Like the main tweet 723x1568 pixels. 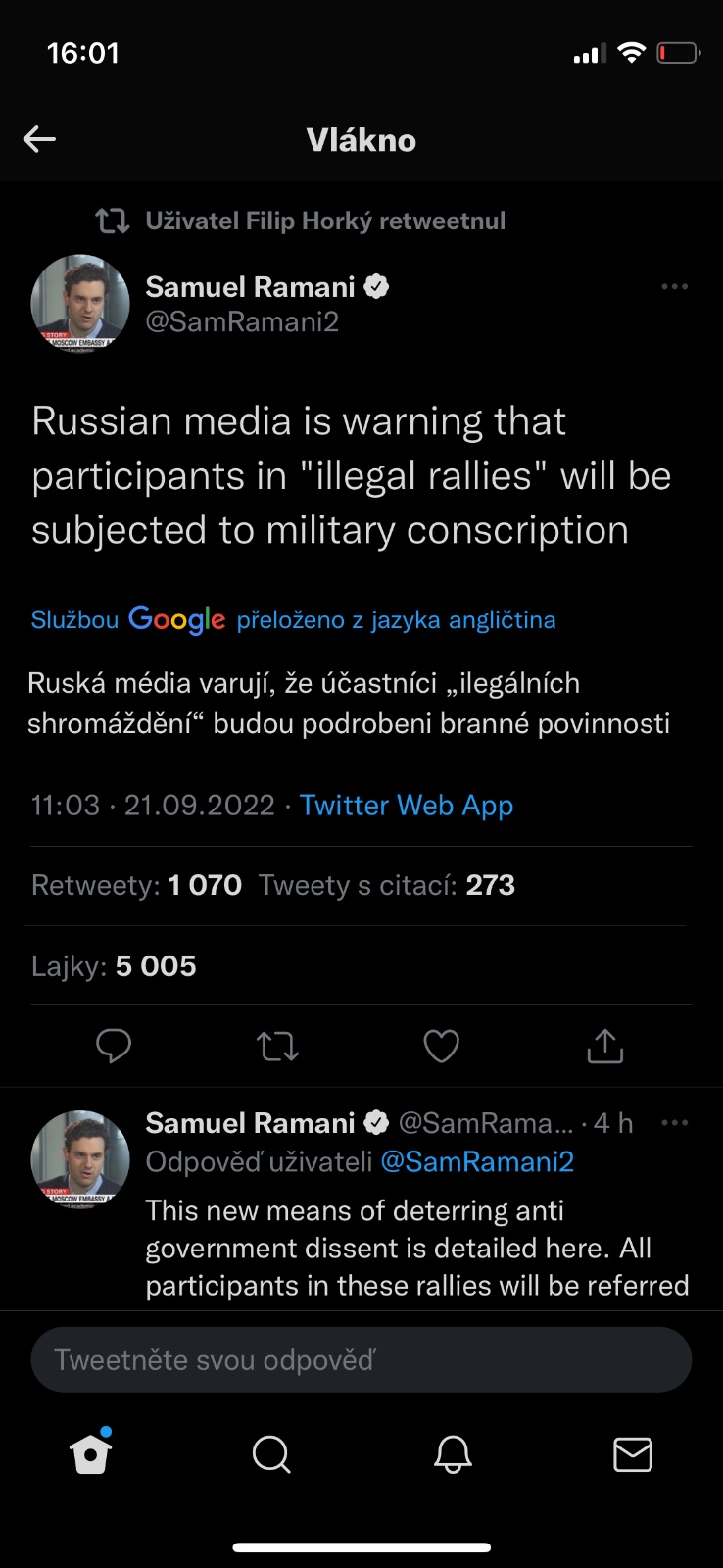(x=441, y=1046)
